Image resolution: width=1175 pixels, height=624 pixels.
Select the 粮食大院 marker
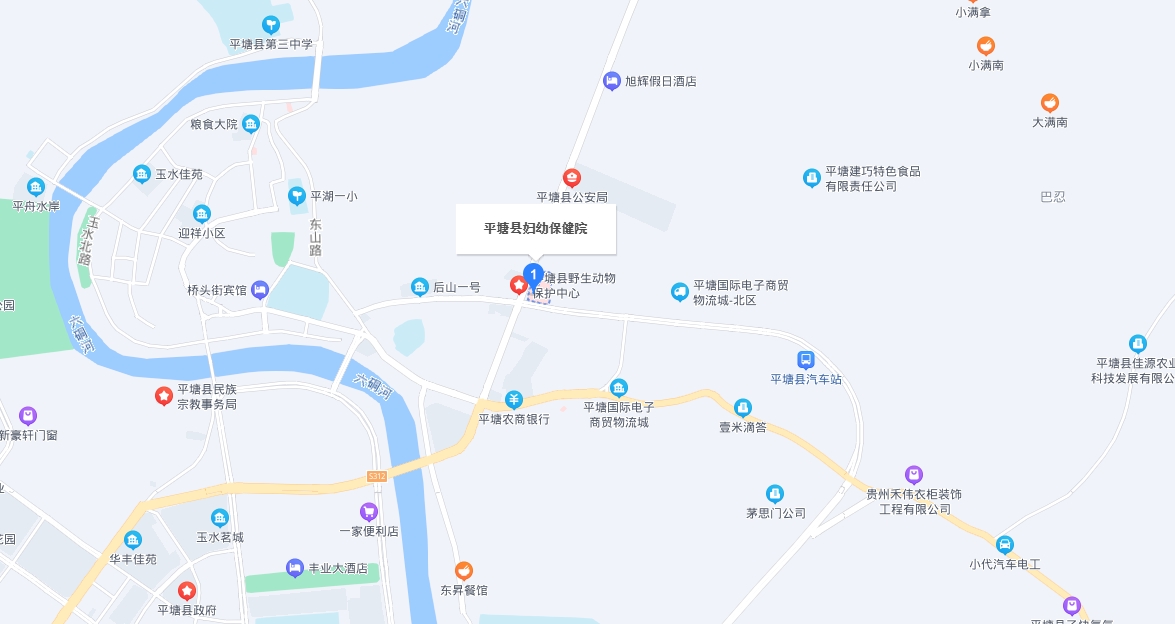point(251,124)
